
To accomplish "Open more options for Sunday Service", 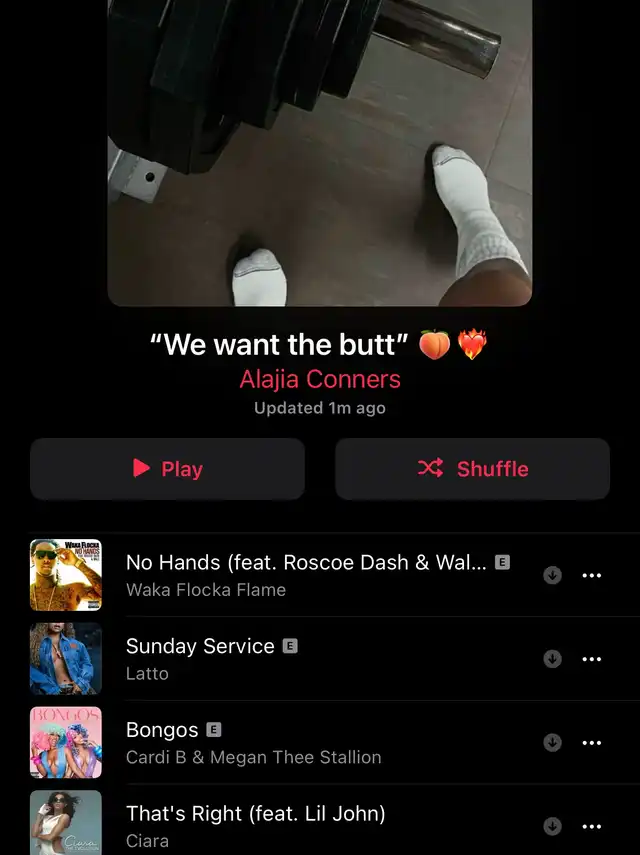I will tap(592, 659).
